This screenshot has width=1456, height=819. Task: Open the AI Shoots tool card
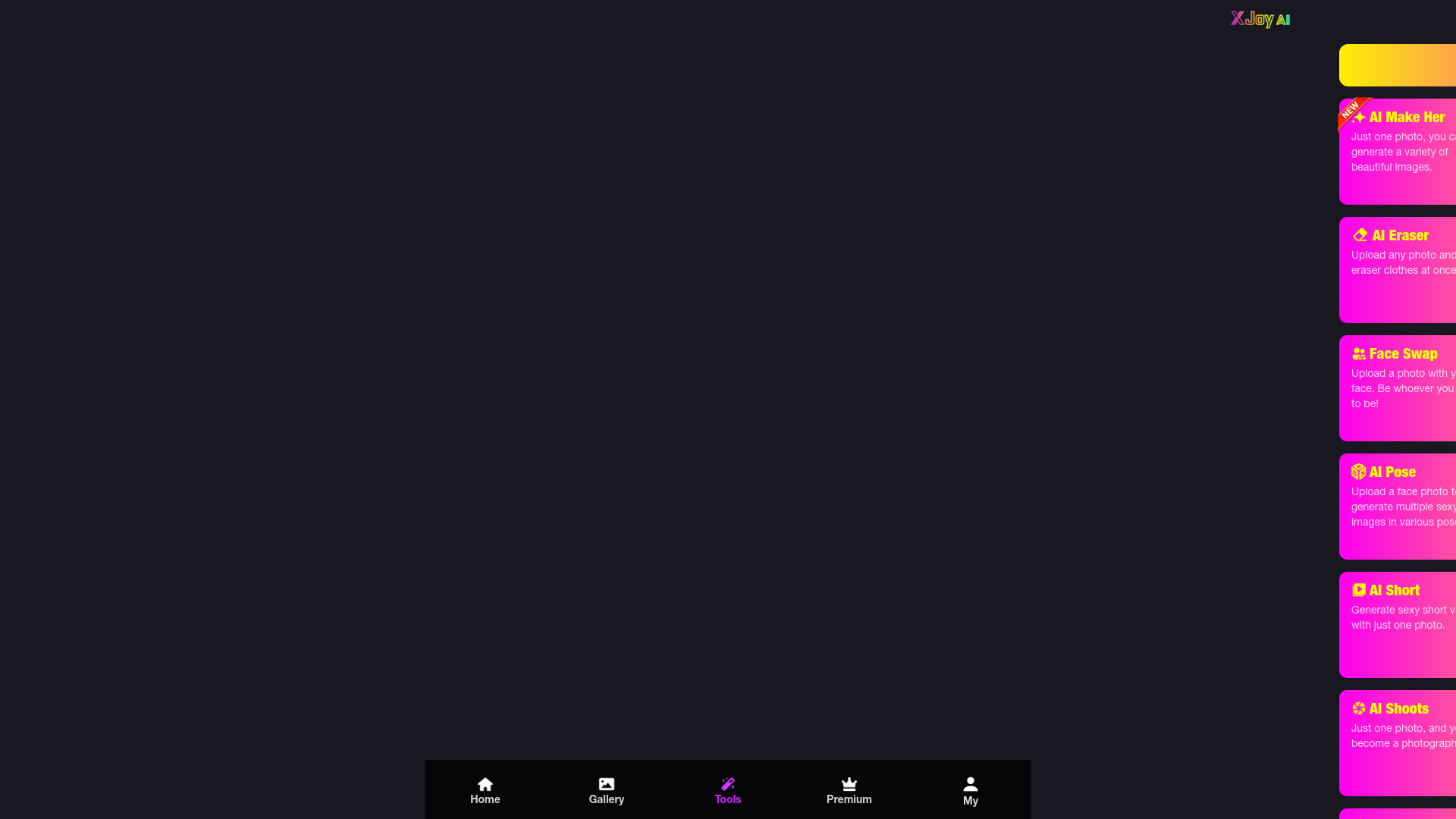(x=1399, y=743)
